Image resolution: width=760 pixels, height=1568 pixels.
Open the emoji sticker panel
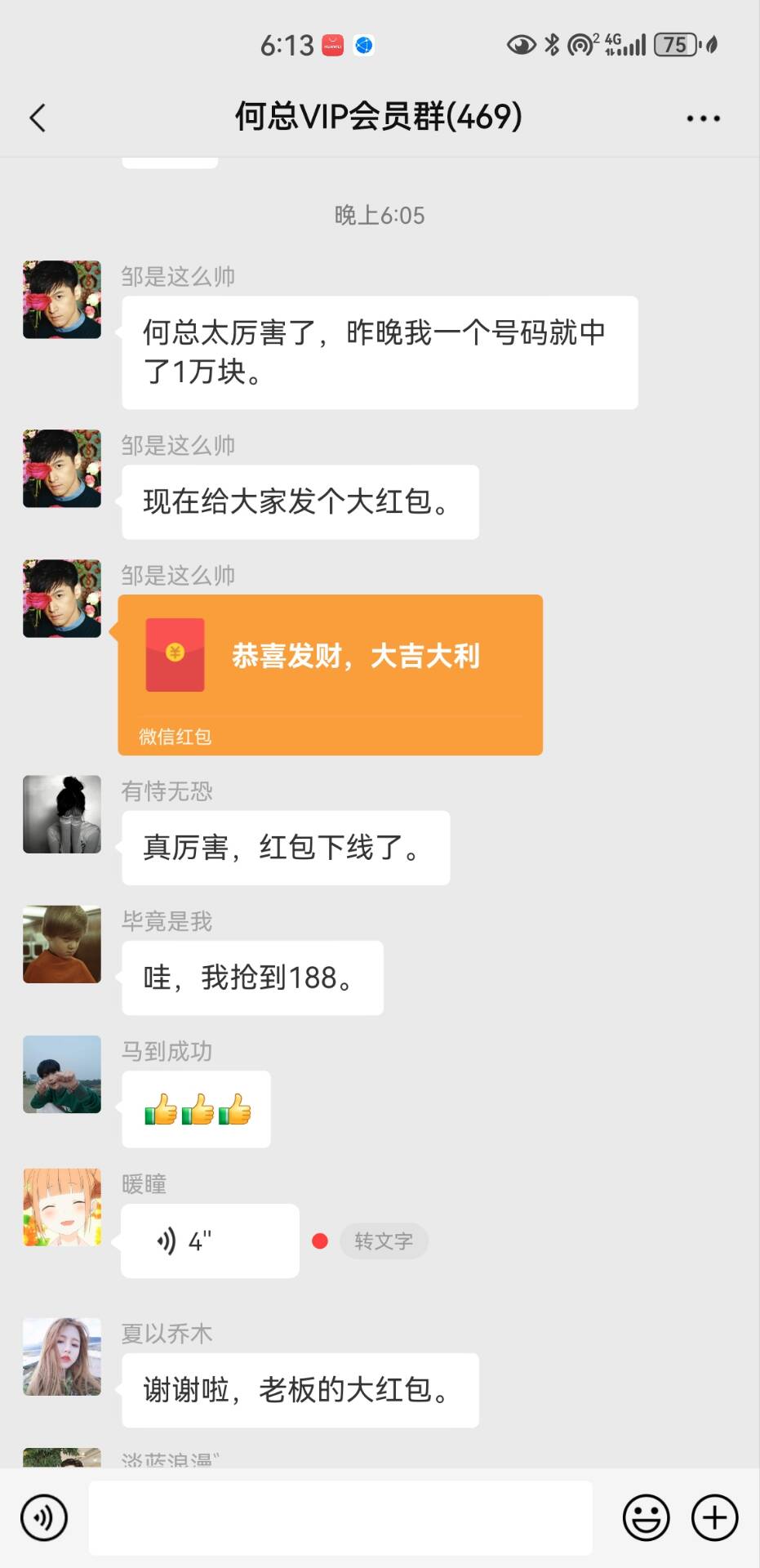[646, 1518]
